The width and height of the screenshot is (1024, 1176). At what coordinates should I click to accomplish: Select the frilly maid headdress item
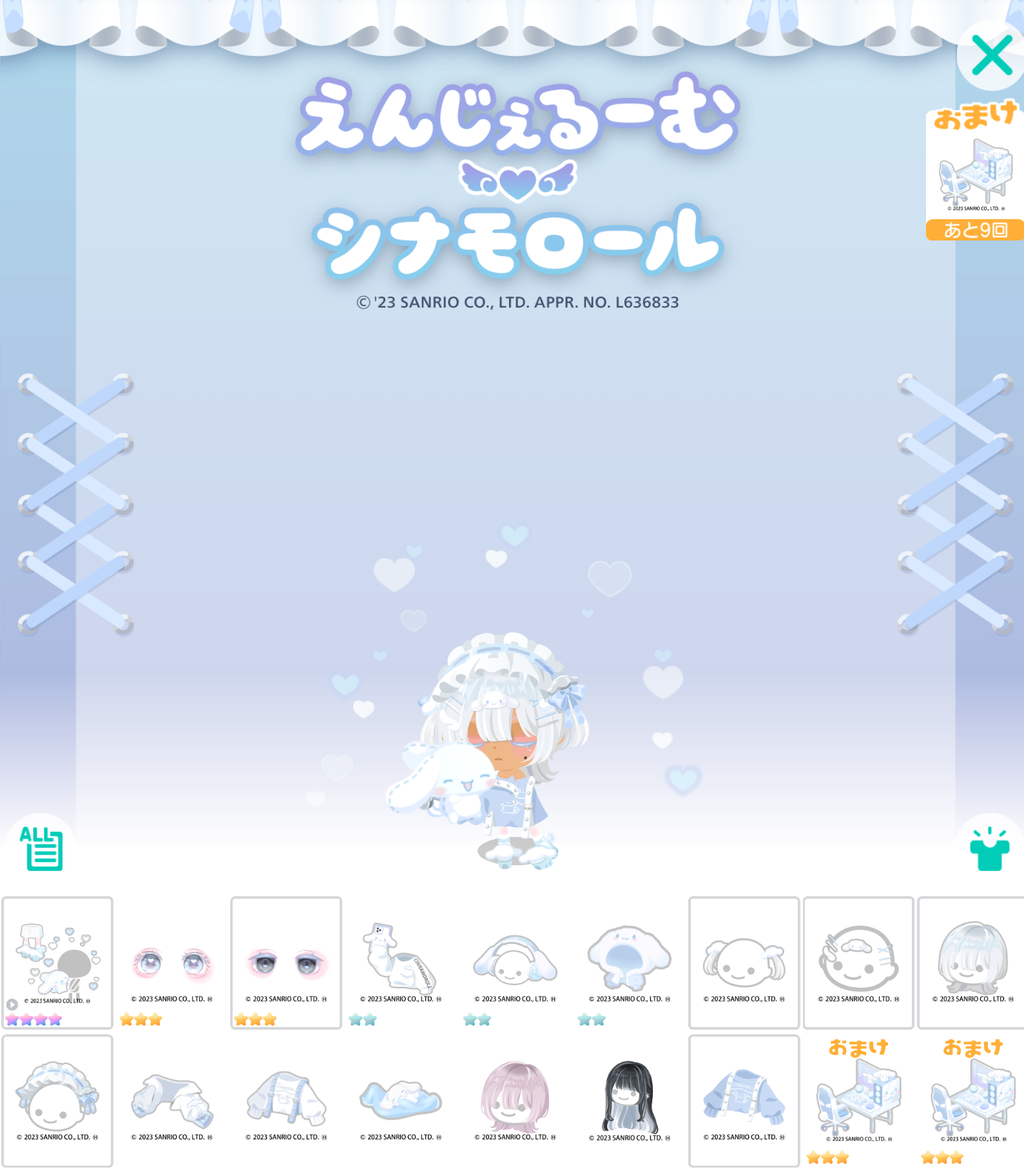[57, 1099]
